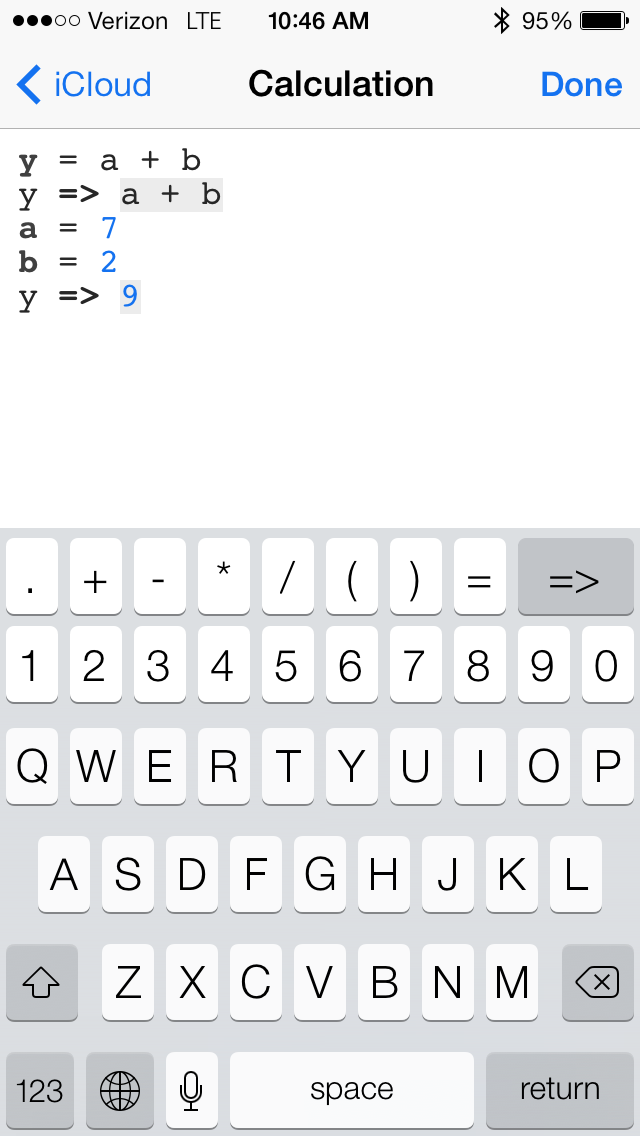Tap the letter Y key
This screenshot has height=1136, width=640.
[x=351, y=767]
